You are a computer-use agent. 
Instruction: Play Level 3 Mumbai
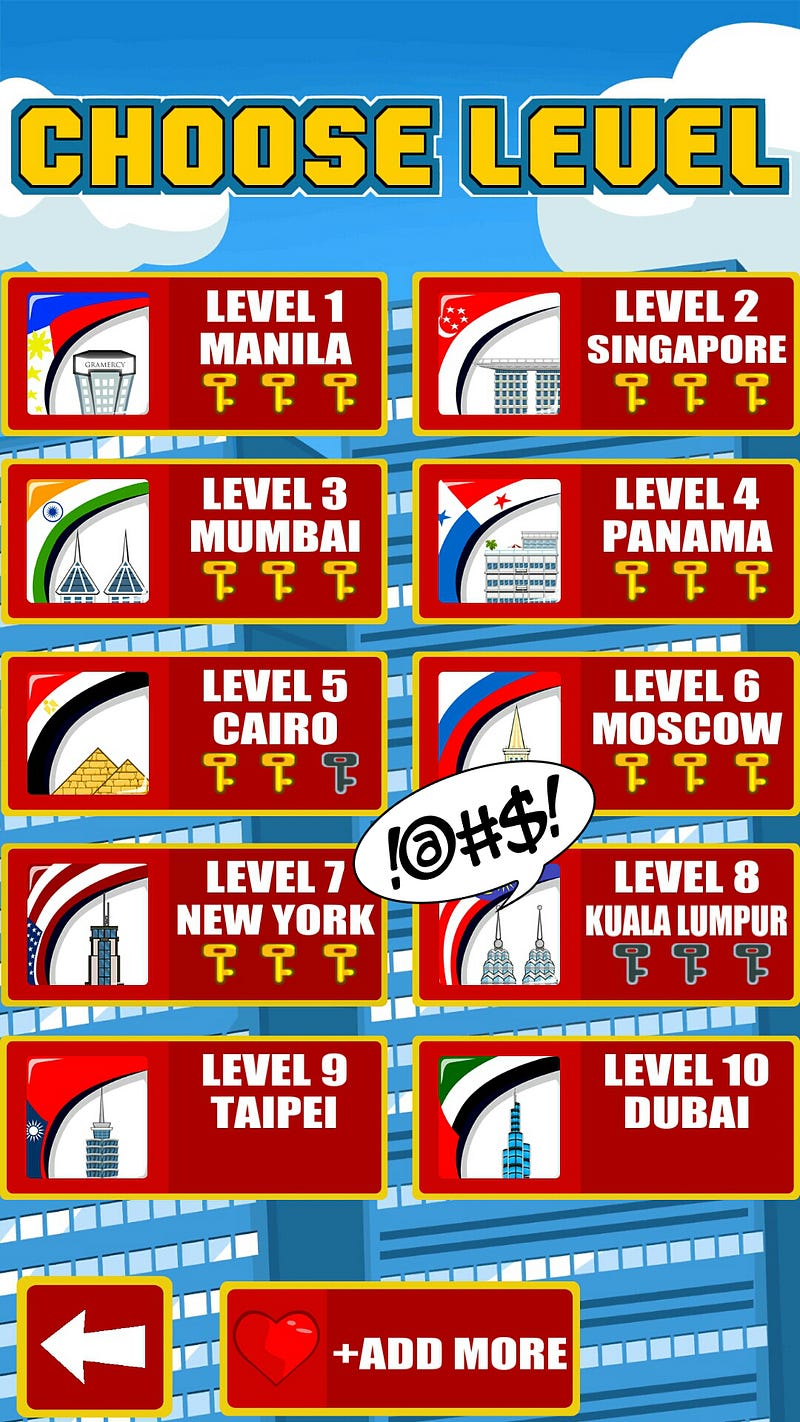coord(194,541)
